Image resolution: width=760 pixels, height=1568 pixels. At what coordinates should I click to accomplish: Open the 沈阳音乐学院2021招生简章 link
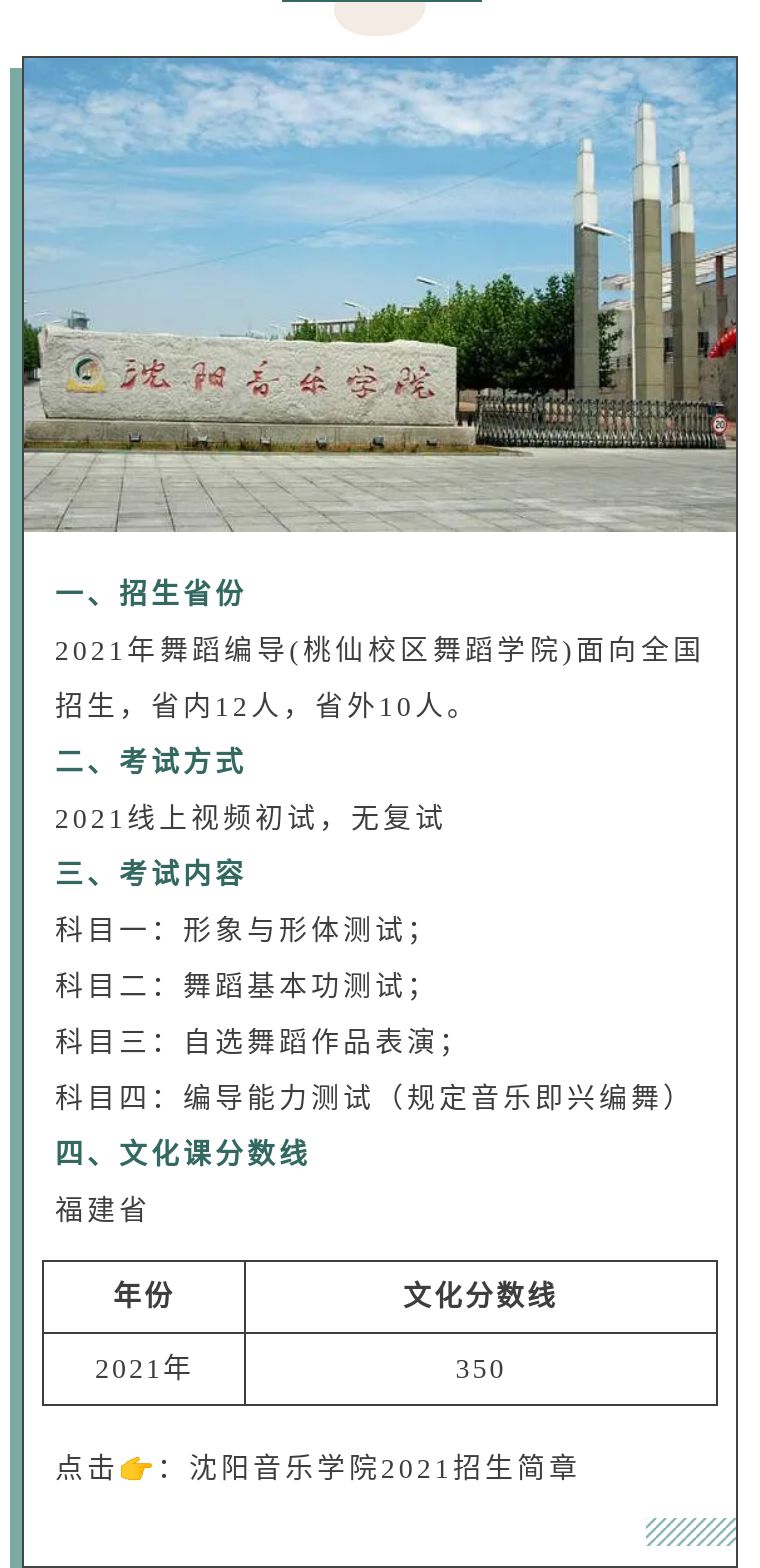[x=383, y=1468]
